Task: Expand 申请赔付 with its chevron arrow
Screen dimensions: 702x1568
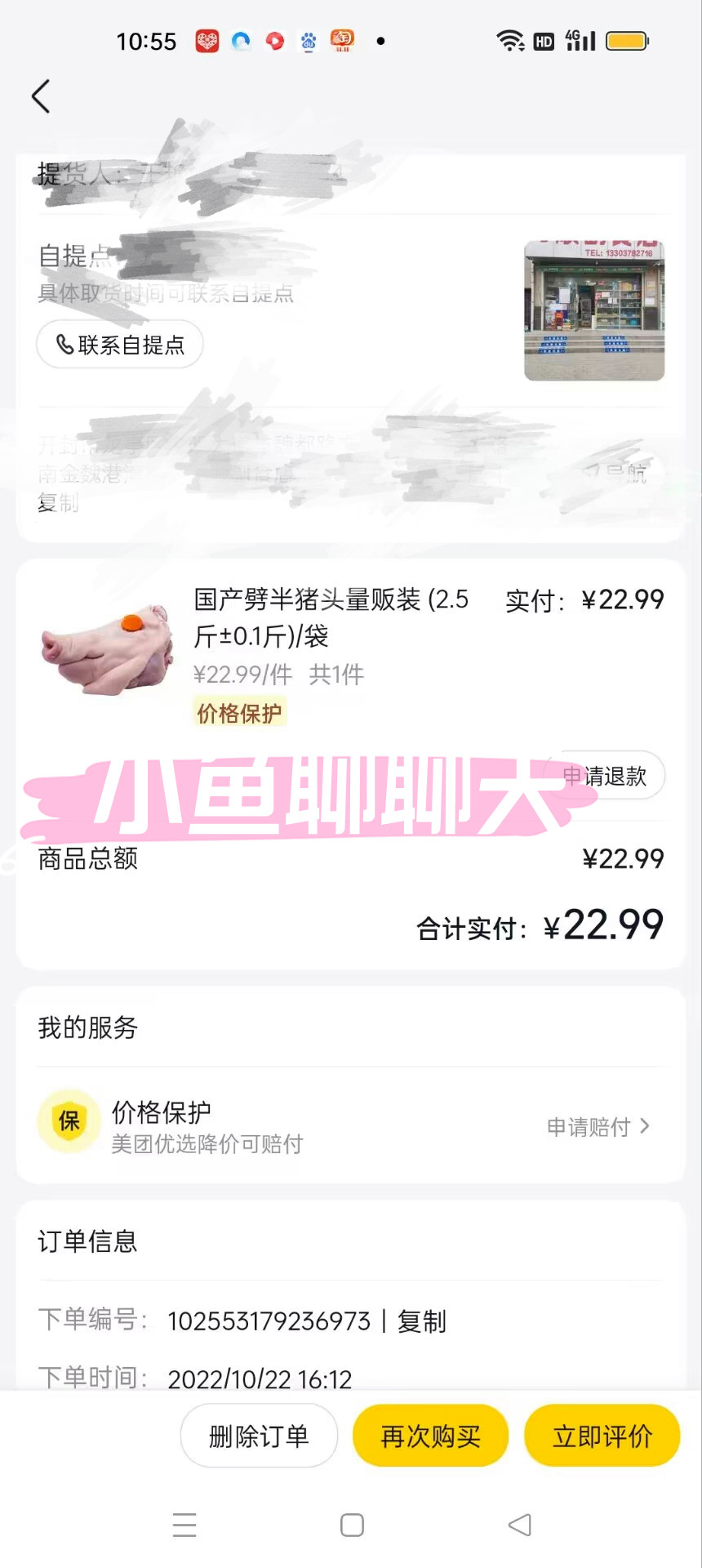Action: [645, 1126]
